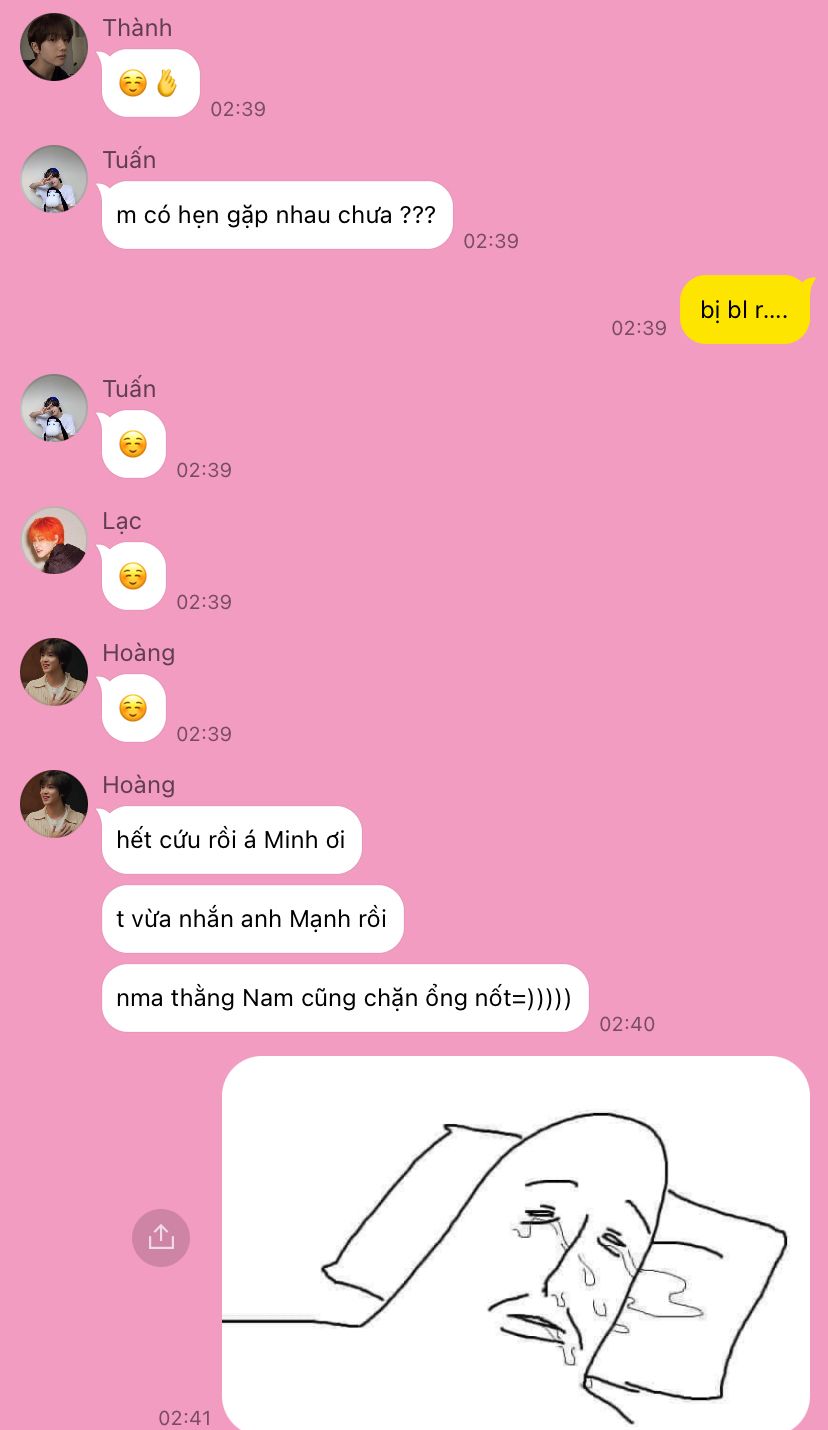
Task: Open Thành's profile picture
Action: tap(54, 47)
